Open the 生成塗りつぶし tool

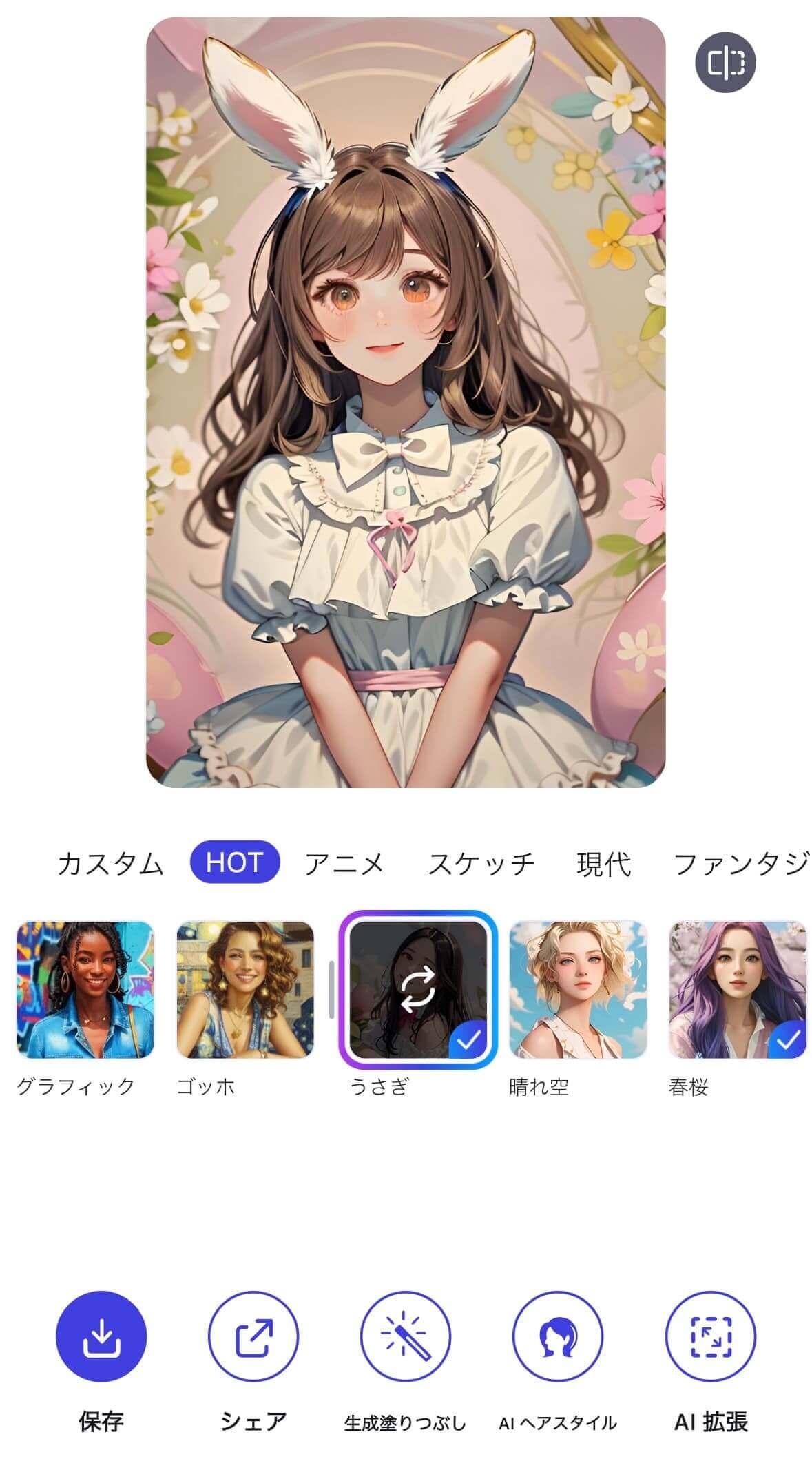[406, 1336]
